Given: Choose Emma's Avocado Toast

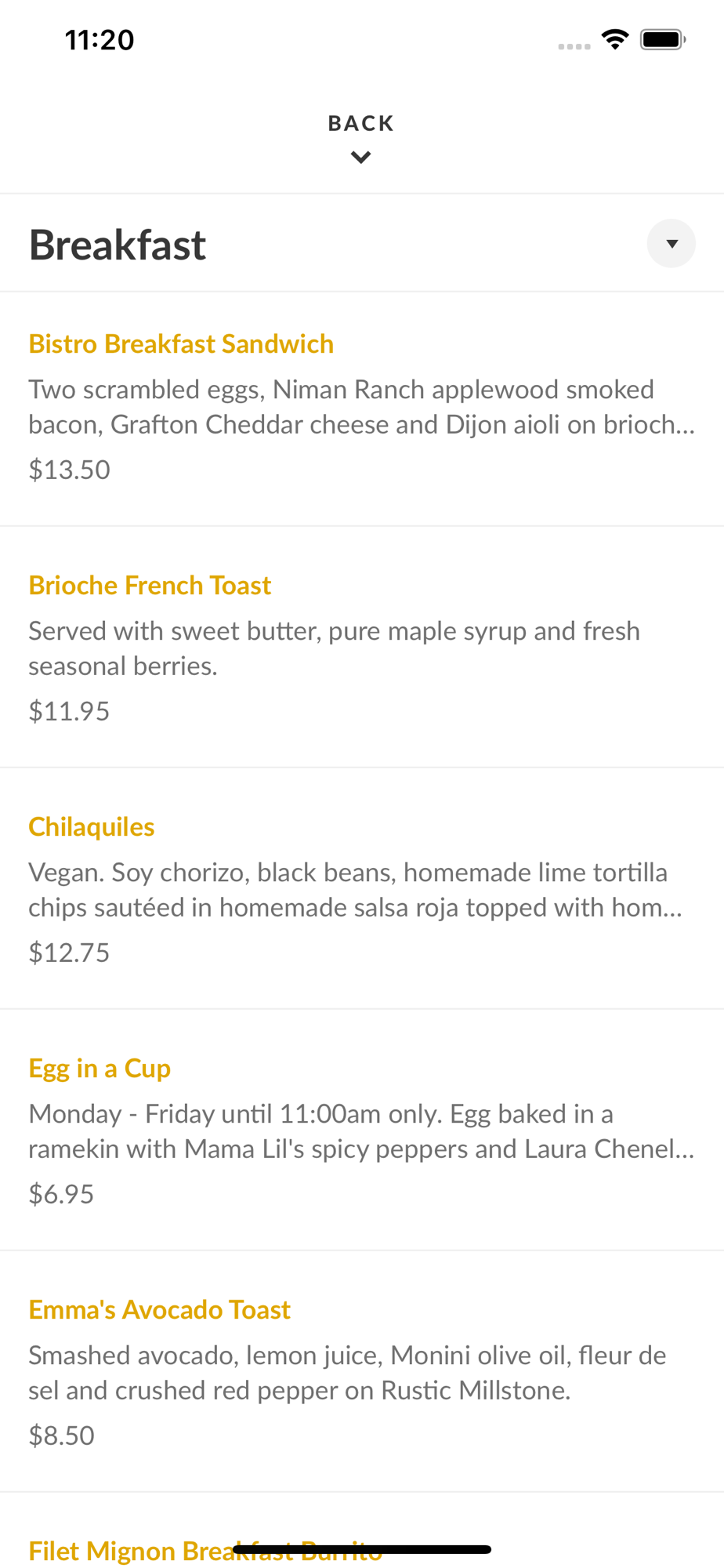Looking at the screenshot, I should 362,1372.
